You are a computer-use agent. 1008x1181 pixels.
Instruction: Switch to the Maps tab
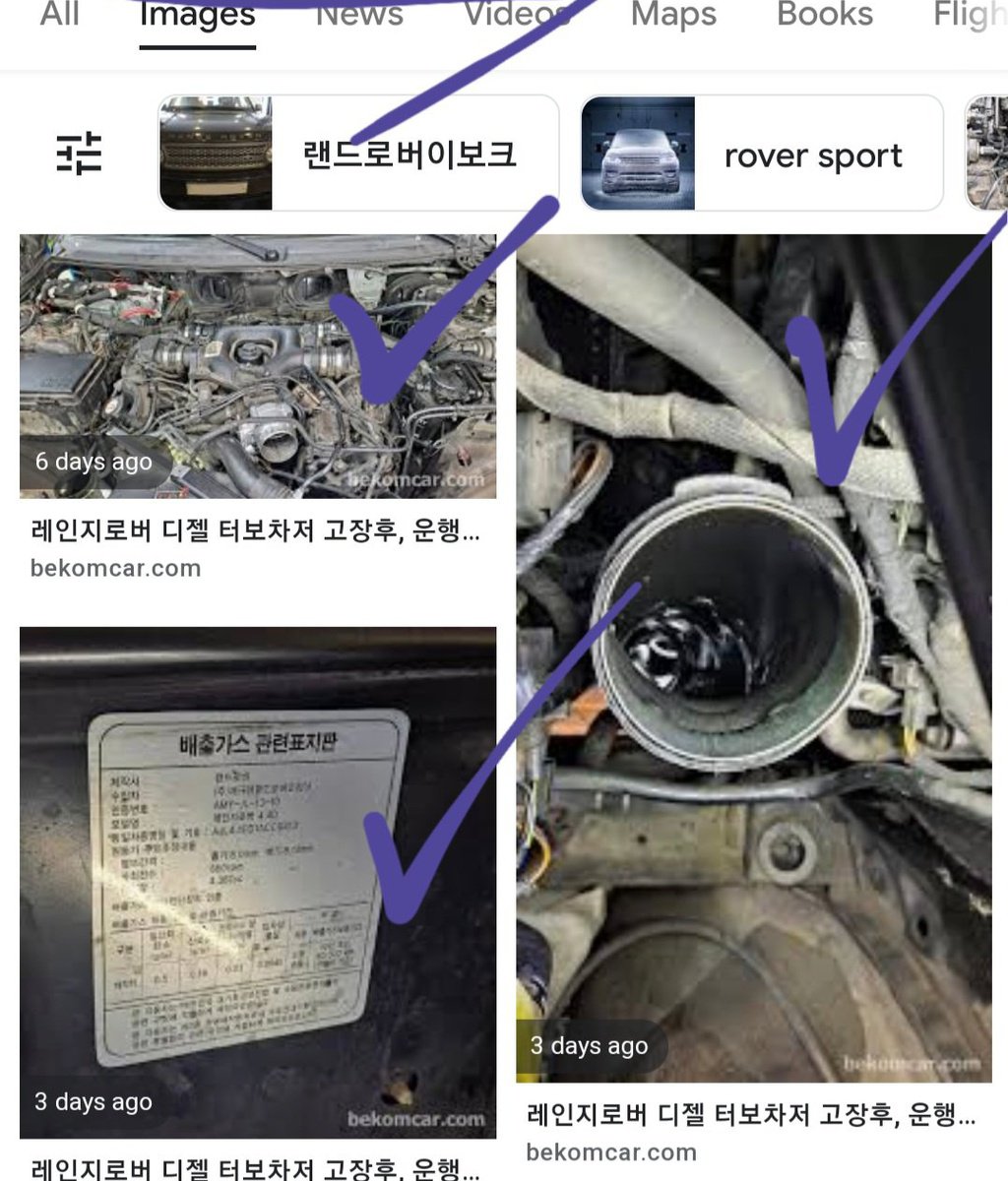[x=673, y=16]
